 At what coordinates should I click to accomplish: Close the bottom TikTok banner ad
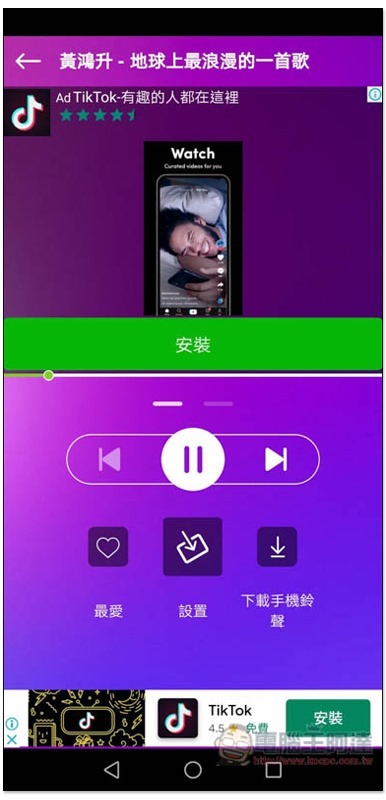11,739
